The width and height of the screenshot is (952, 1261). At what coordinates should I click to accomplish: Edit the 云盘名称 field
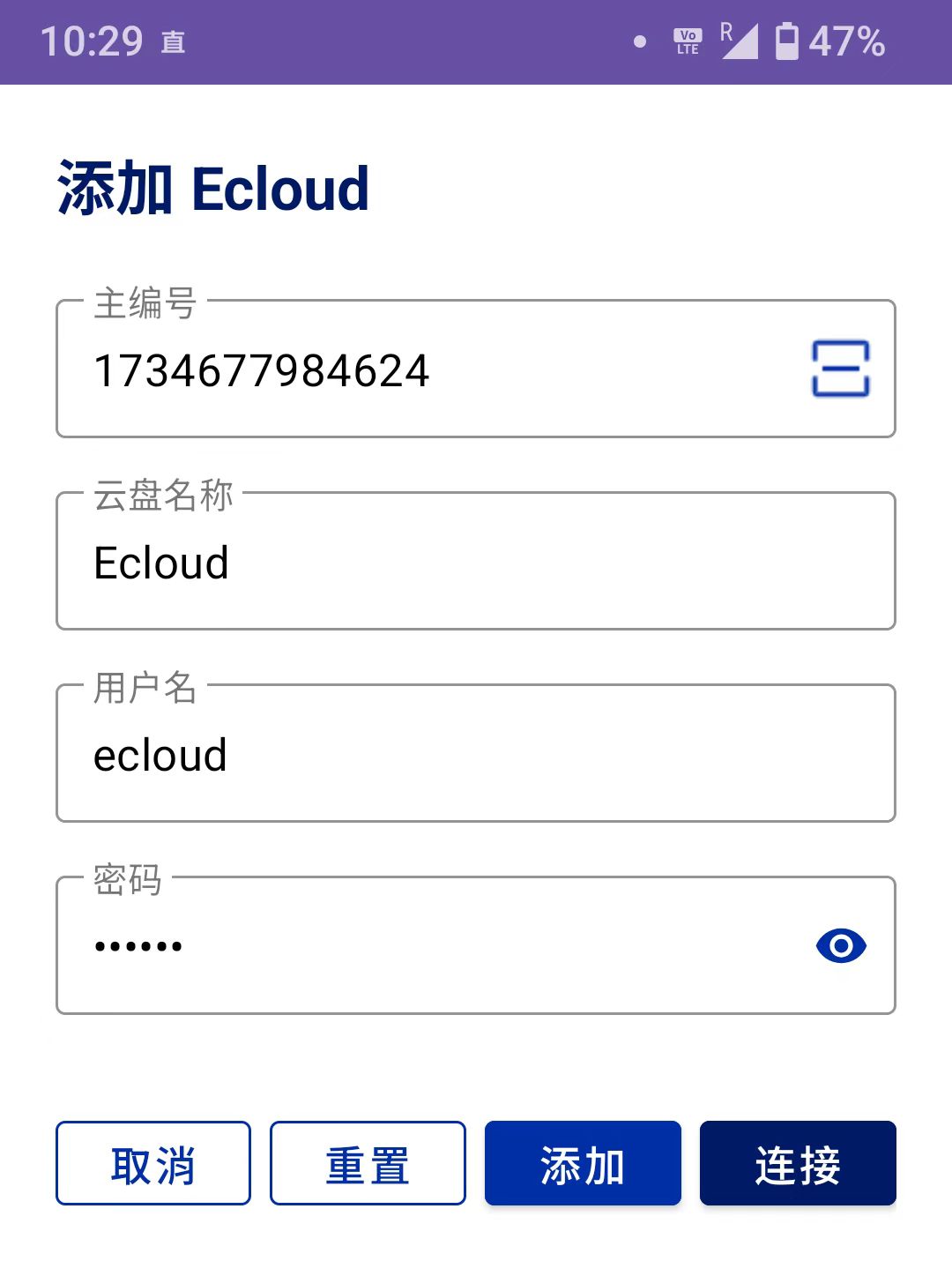(x=476, y=563)
